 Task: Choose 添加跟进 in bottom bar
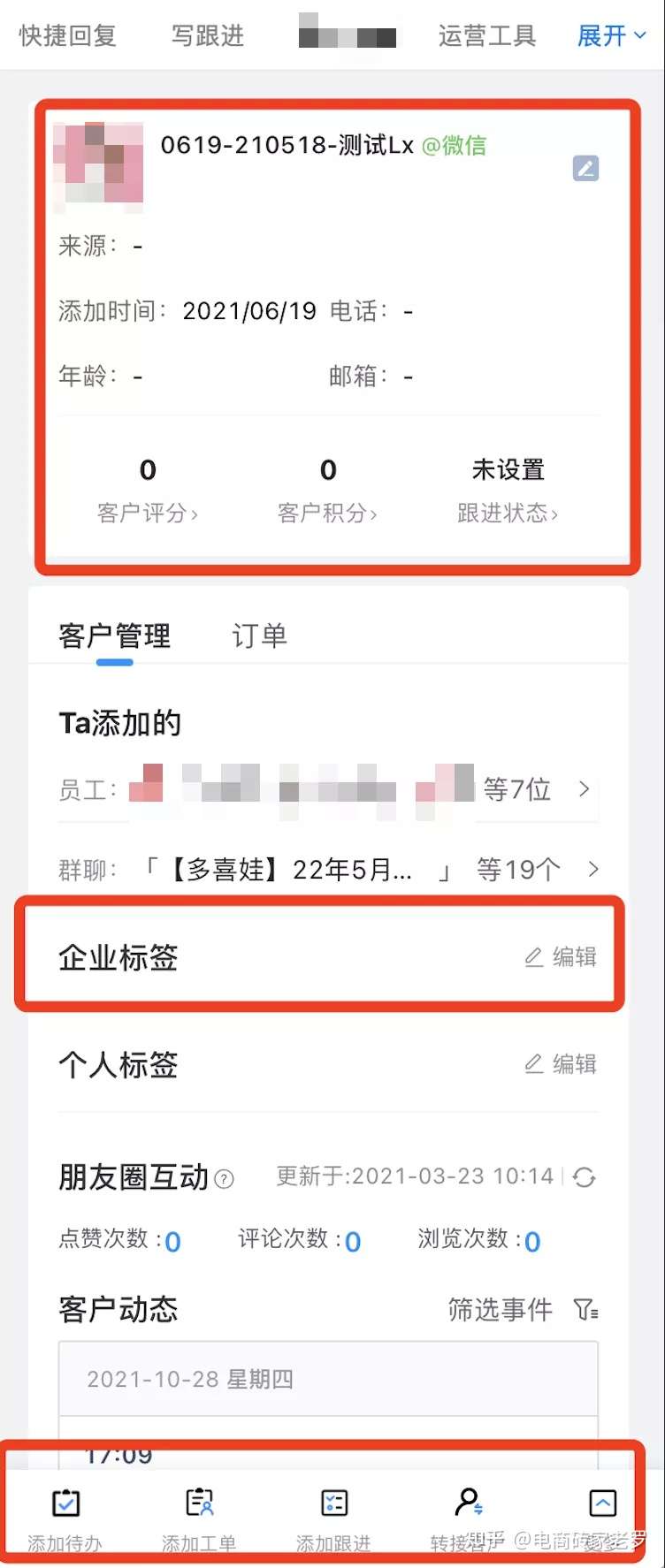click(334, 1517)
